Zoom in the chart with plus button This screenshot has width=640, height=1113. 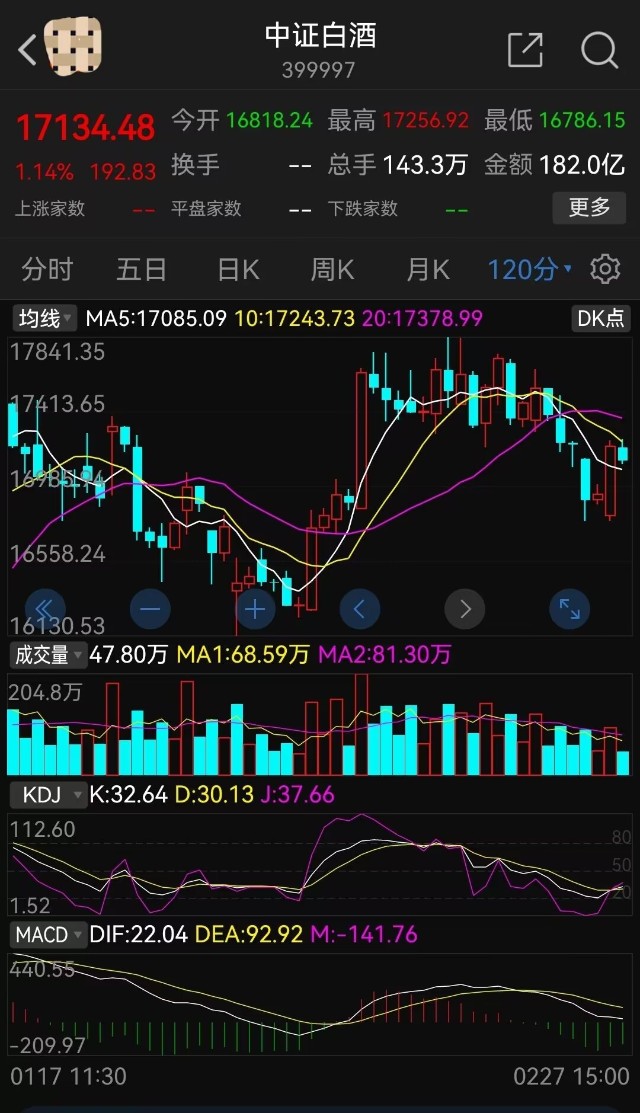(255, 608)
